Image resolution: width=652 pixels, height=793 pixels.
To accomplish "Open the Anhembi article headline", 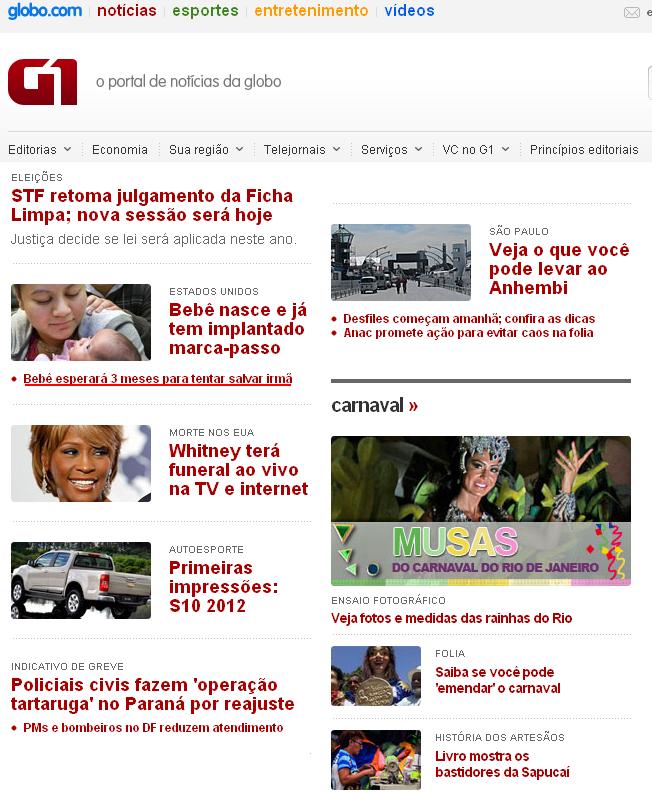I will pos(559,269).
